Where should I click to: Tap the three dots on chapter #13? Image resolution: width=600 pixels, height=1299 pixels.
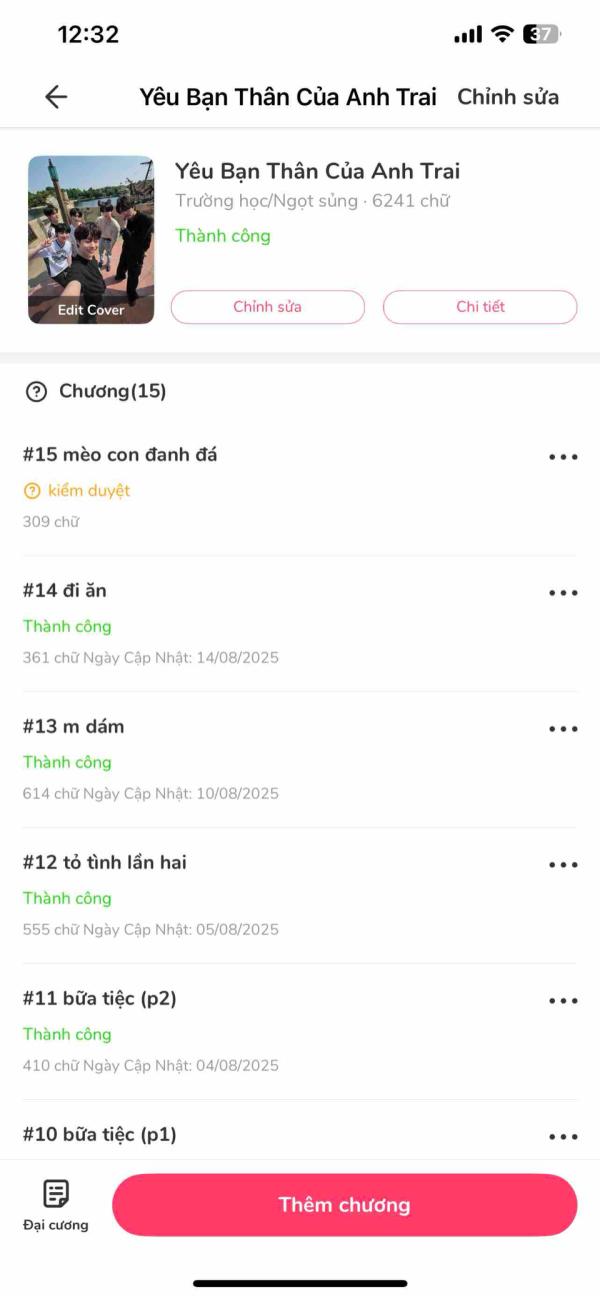[x=563, y=729]
